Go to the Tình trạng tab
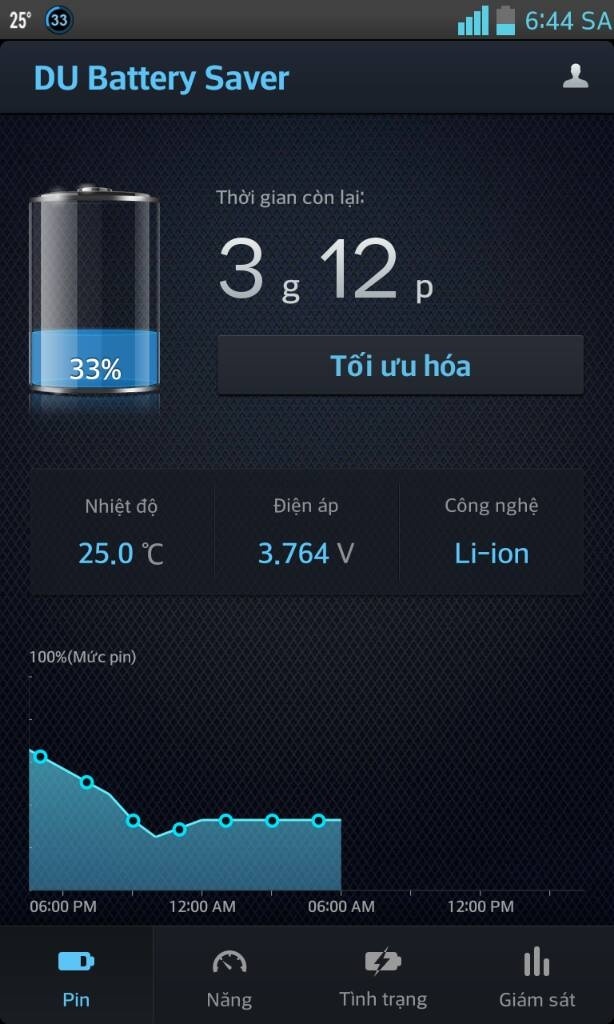 (382, 976)
